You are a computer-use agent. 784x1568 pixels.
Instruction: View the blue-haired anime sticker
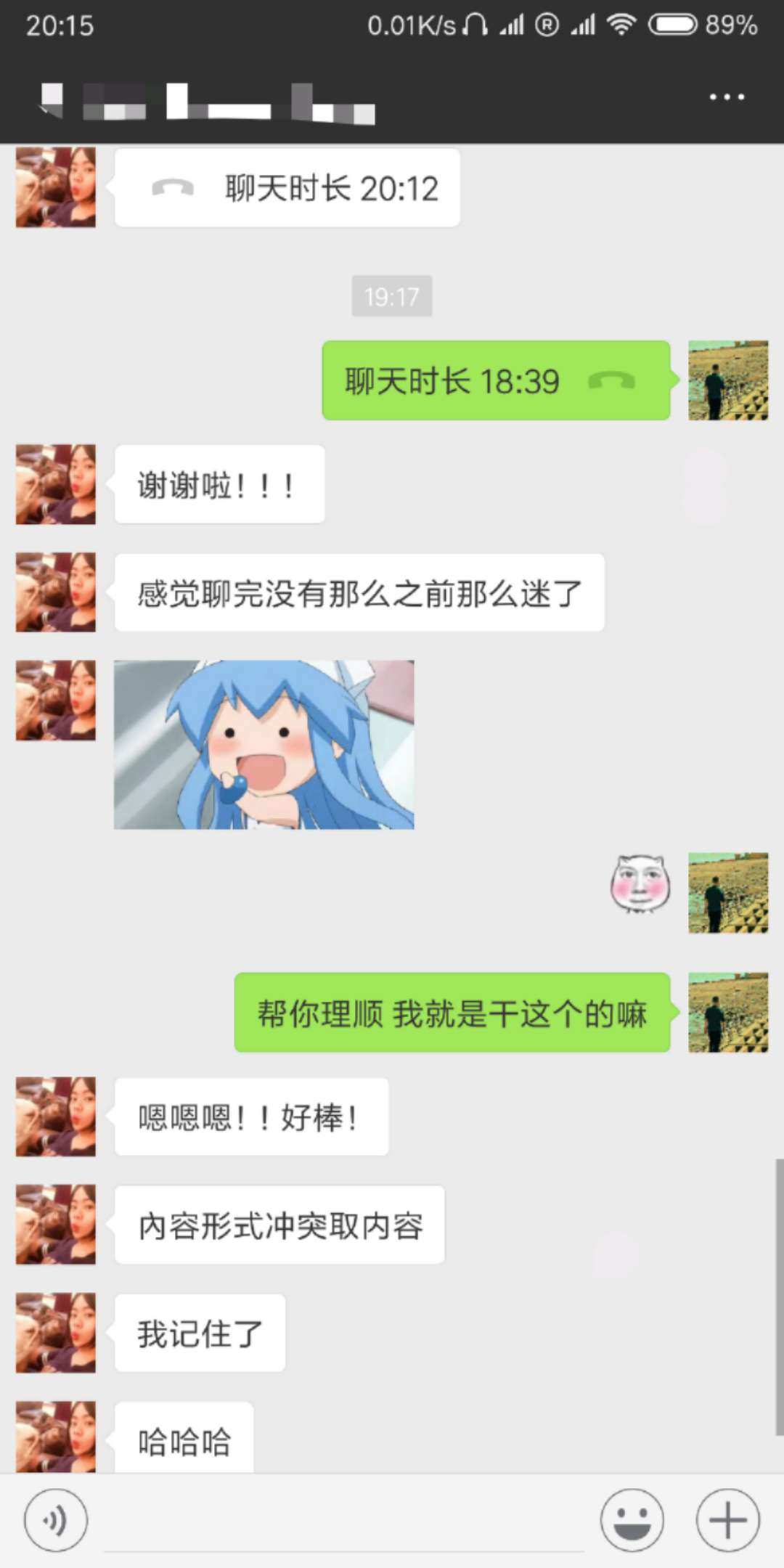point(264,744)
